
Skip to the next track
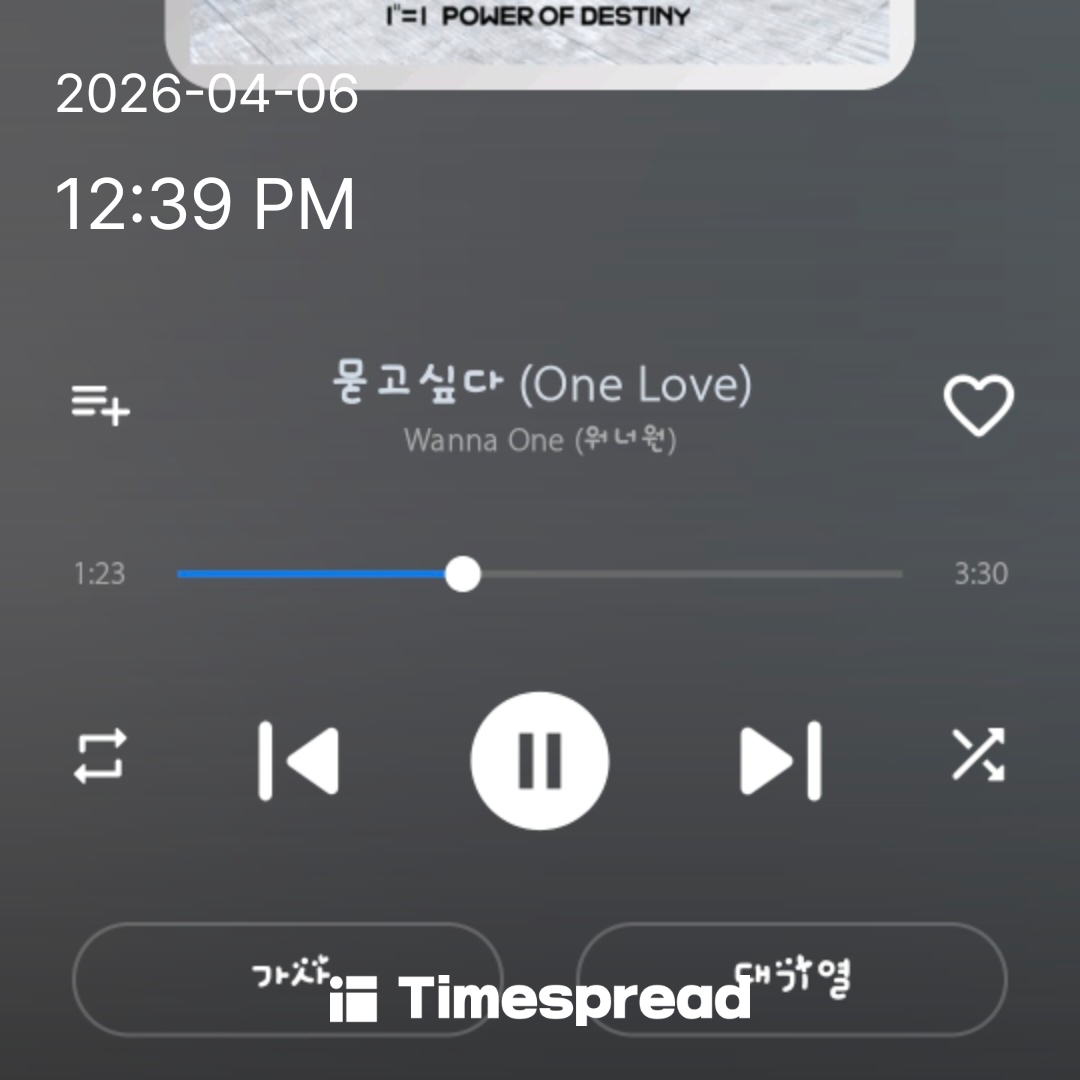(781, 760)
